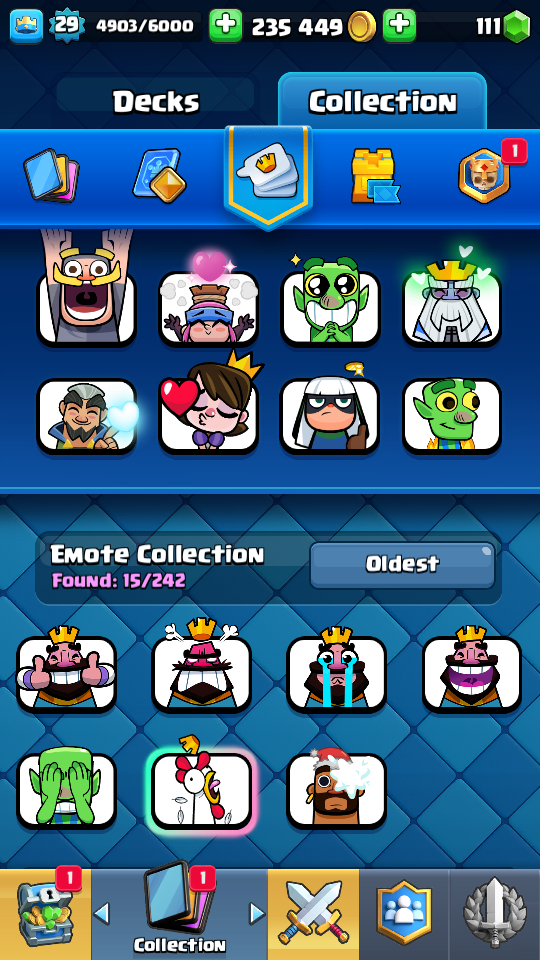Select the goblin covering eyes emote
540x960 pixels.
pos(66,788)
